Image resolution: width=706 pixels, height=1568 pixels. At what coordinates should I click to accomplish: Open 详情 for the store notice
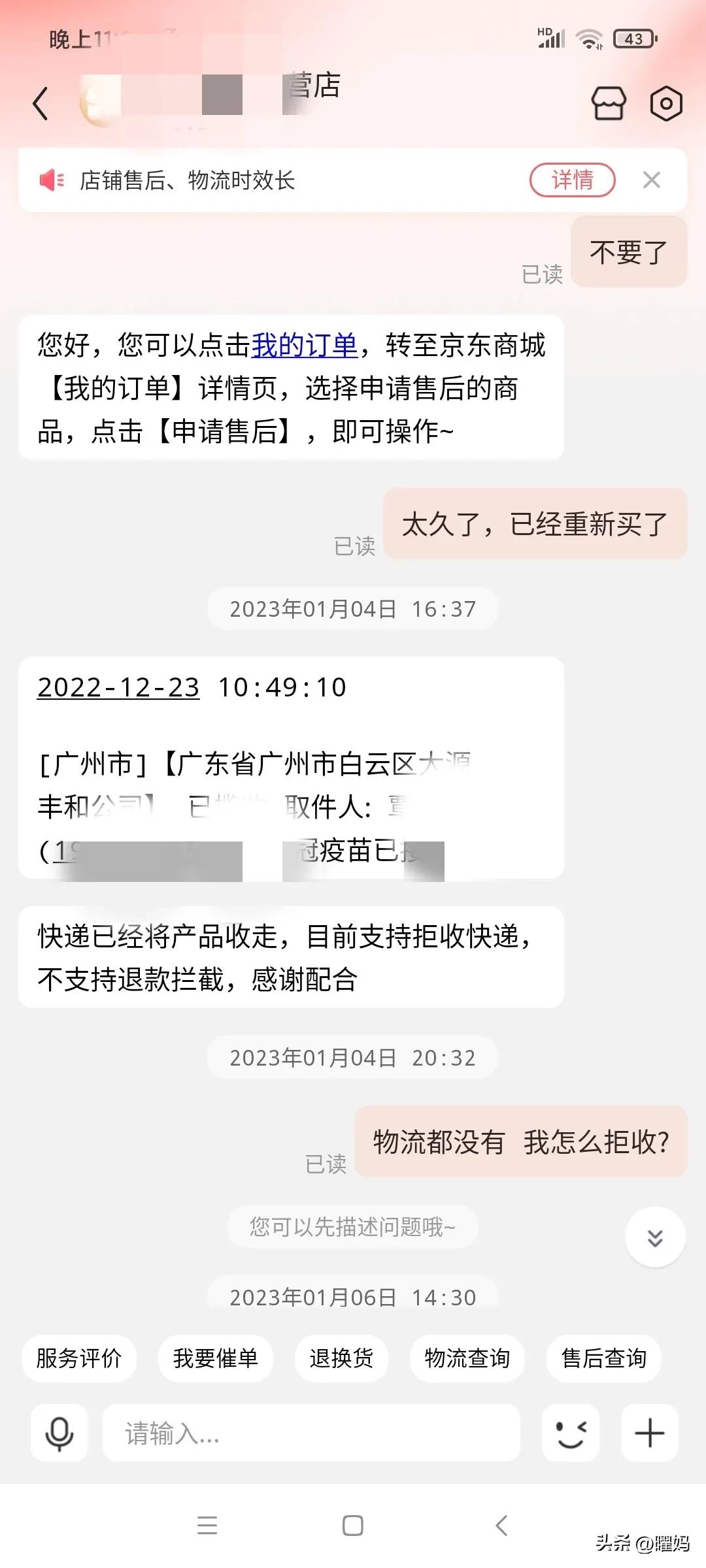[572, 180]
